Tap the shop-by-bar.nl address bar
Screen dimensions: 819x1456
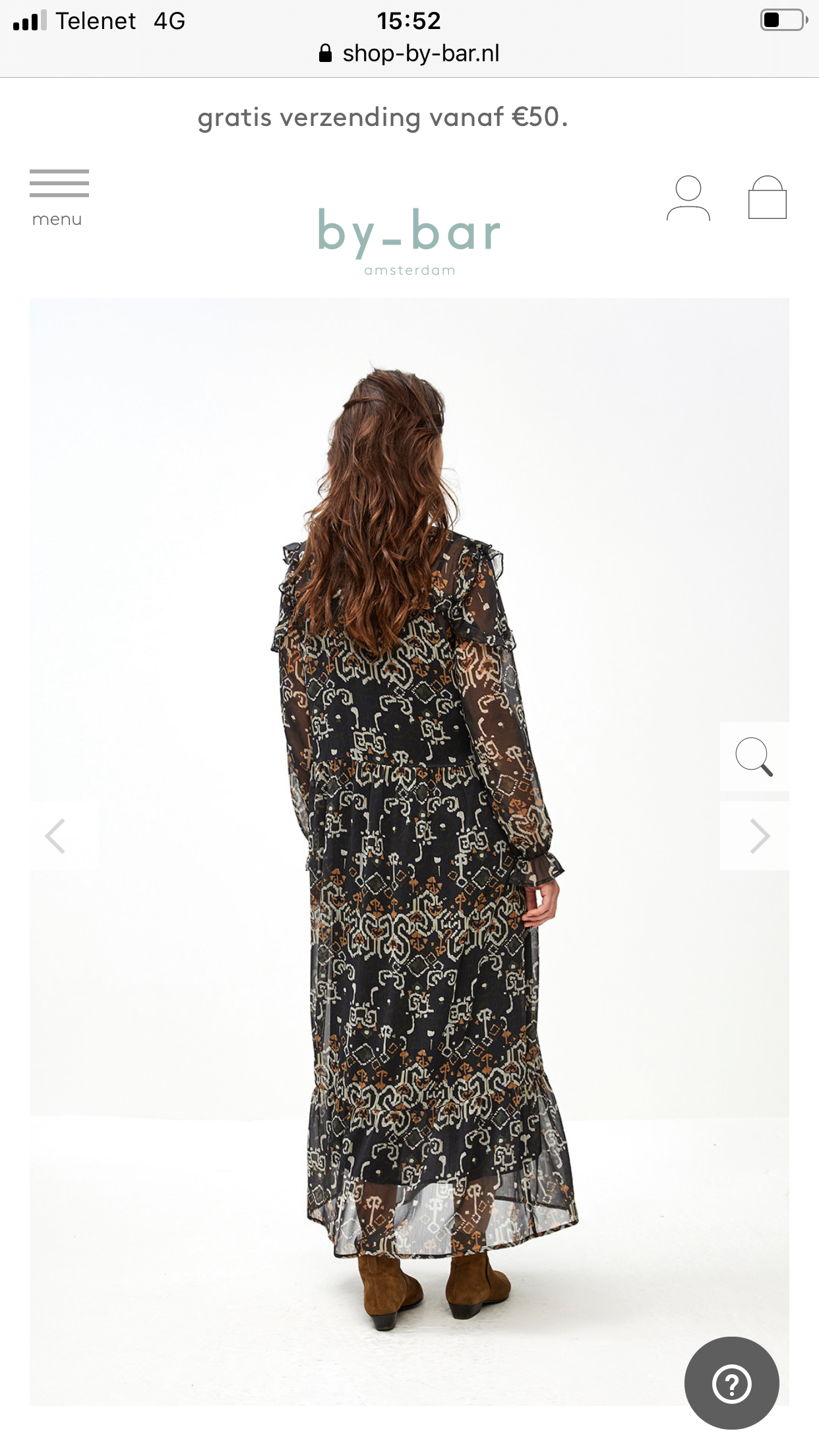(409, 53)
